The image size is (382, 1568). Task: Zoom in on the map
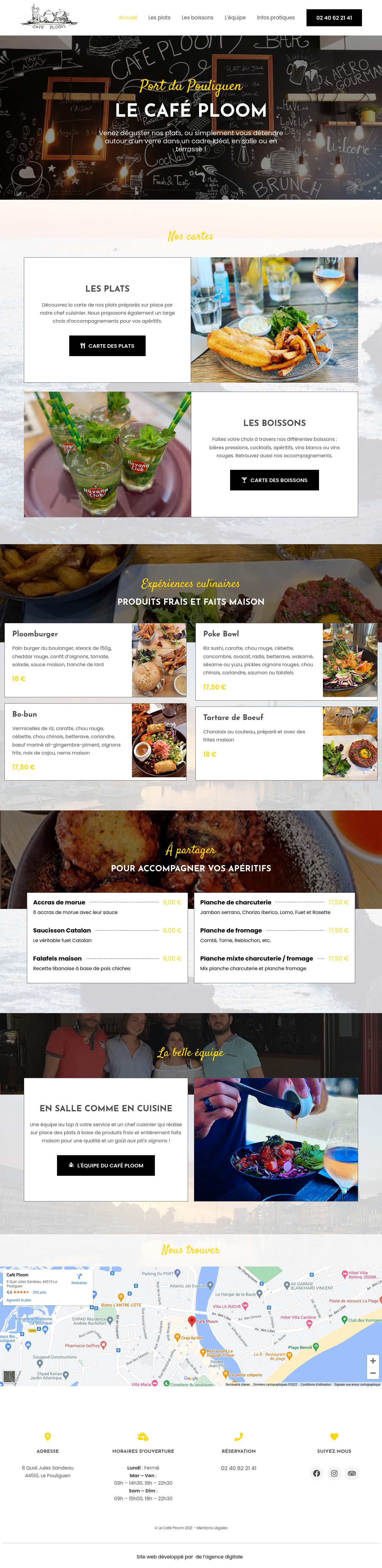pyautogui.click(x=373, y=1361)
